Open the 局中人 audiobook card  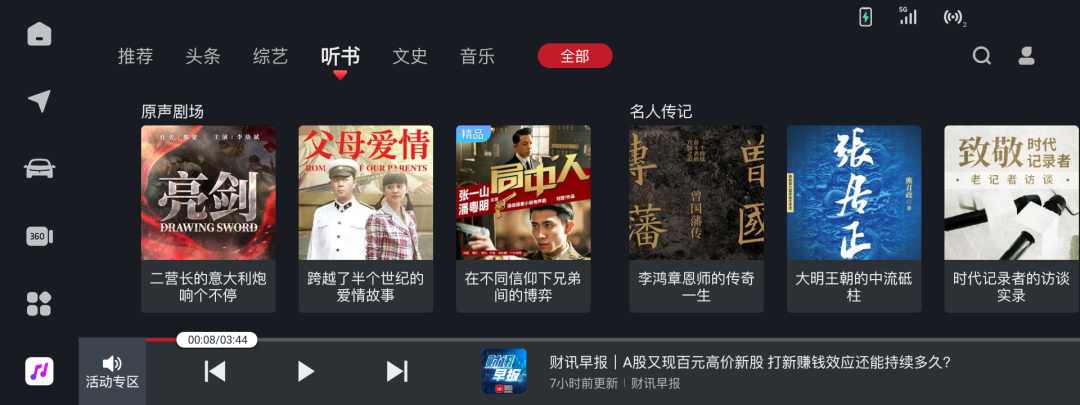(523, 218)
